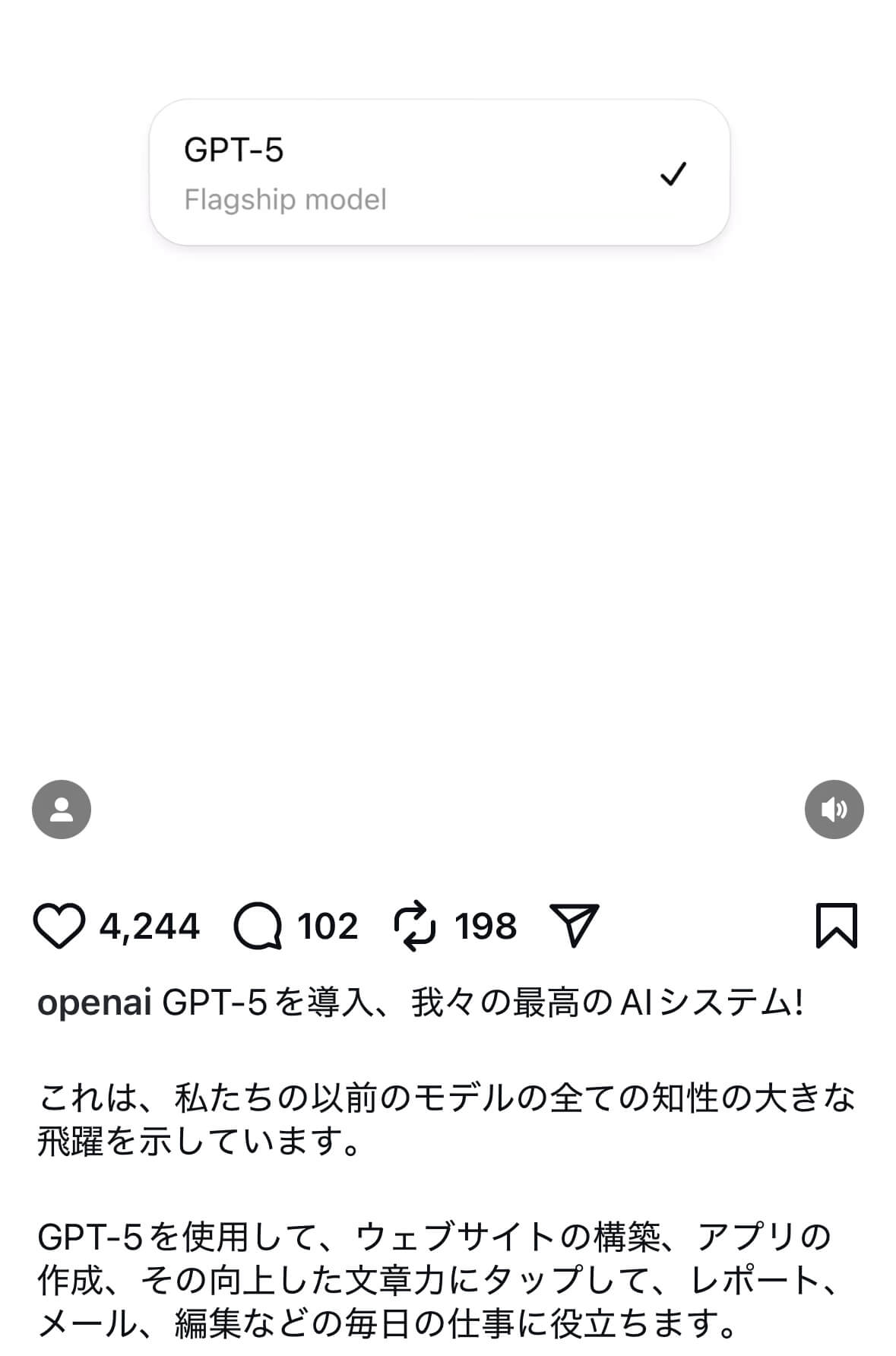Toggle the video sound speaker icon

[x=834, y=809]
